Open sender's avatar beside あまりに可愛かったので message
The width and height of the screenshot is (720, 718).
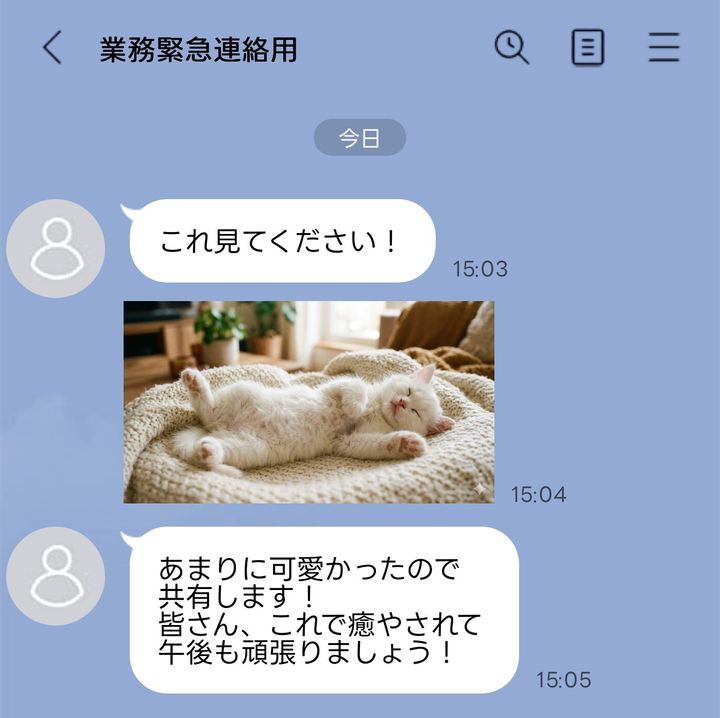coord(56,576)
